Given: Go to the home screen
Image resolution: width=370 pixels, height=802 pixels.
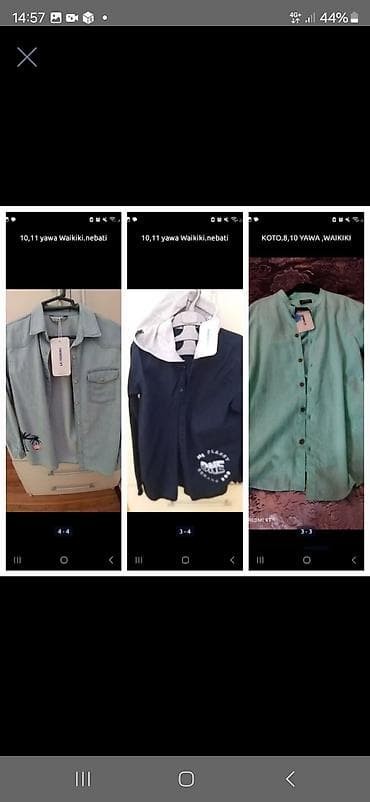Looking at the screenshot, I should pyautogui.click(x=186, y=779).
